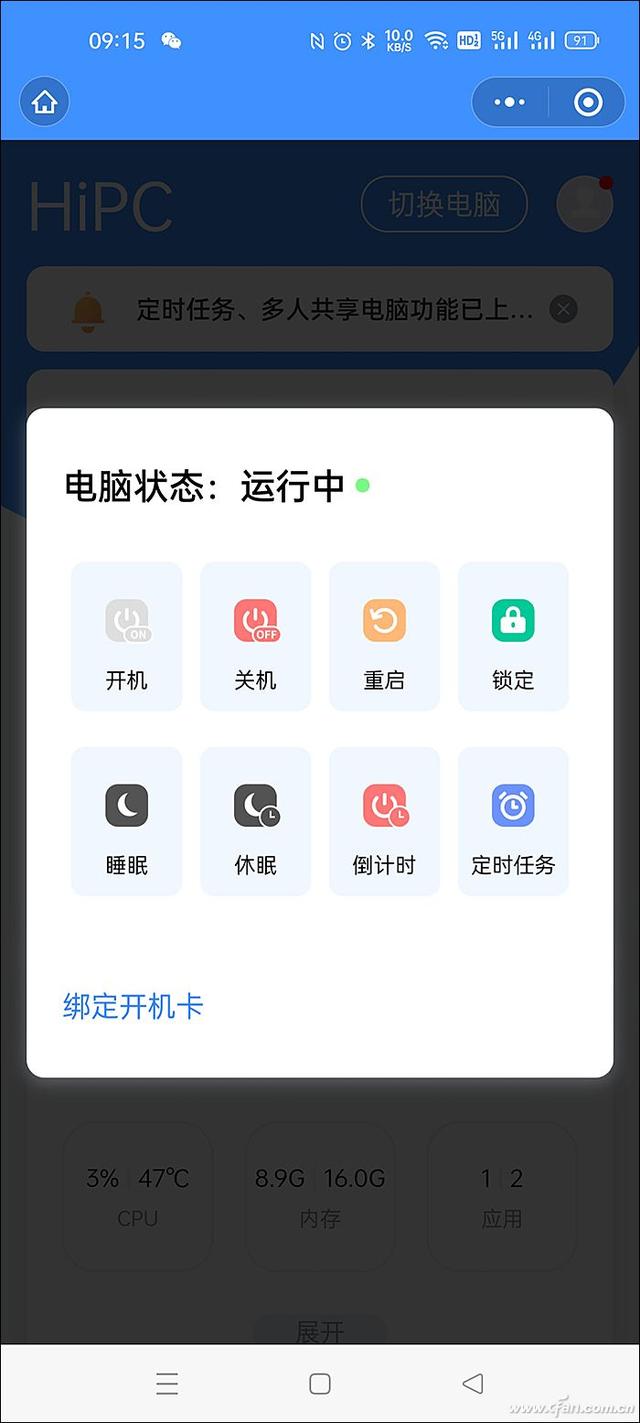This screenshot has height=1423, width=640.
Task: Close the mini program with the circle icon
Action: click(x=588, y=102)
